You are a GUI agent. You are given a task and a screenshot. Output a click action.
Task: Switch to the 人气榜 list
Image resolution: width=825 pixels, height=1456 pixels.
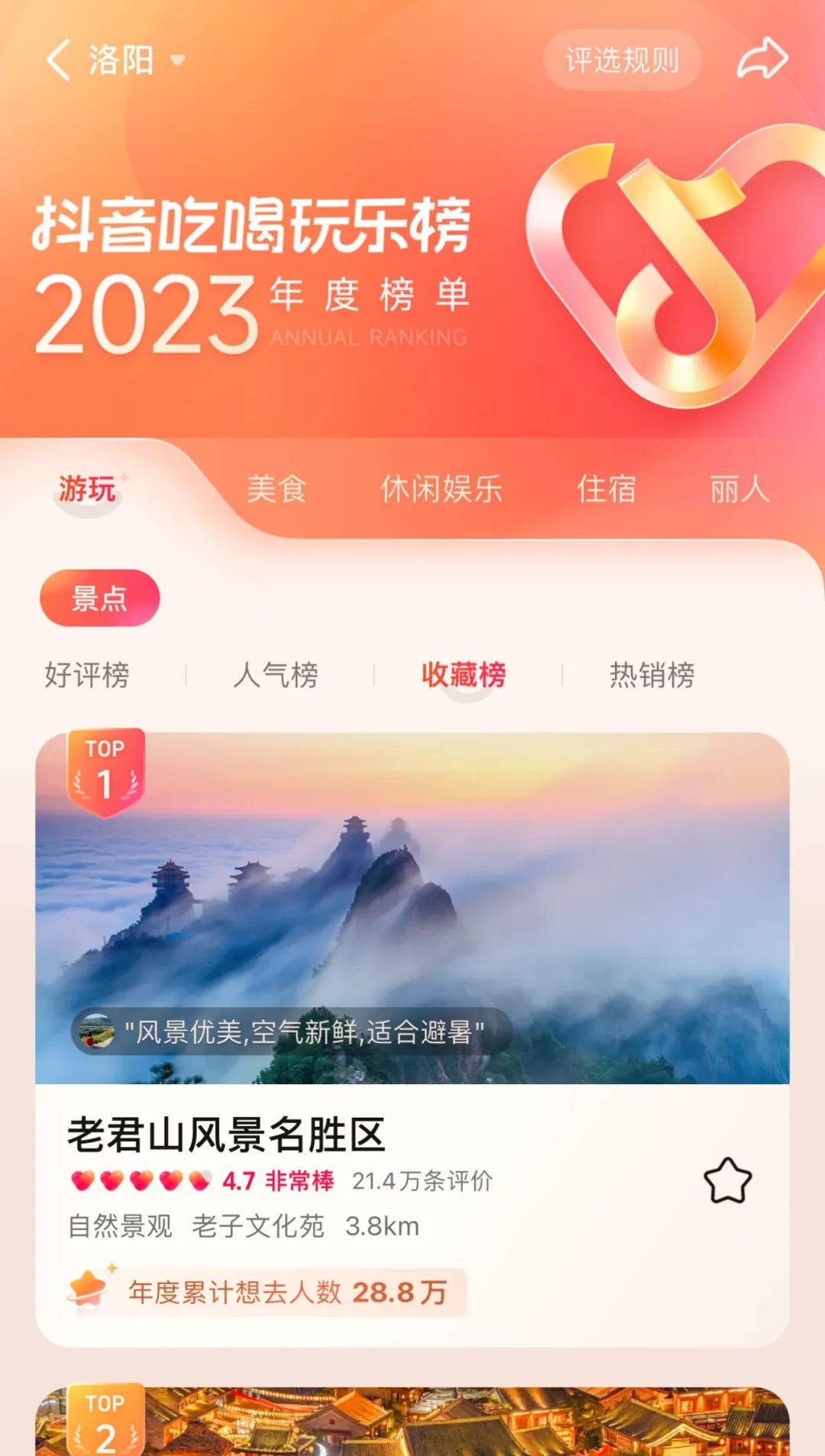pos(276,675)
